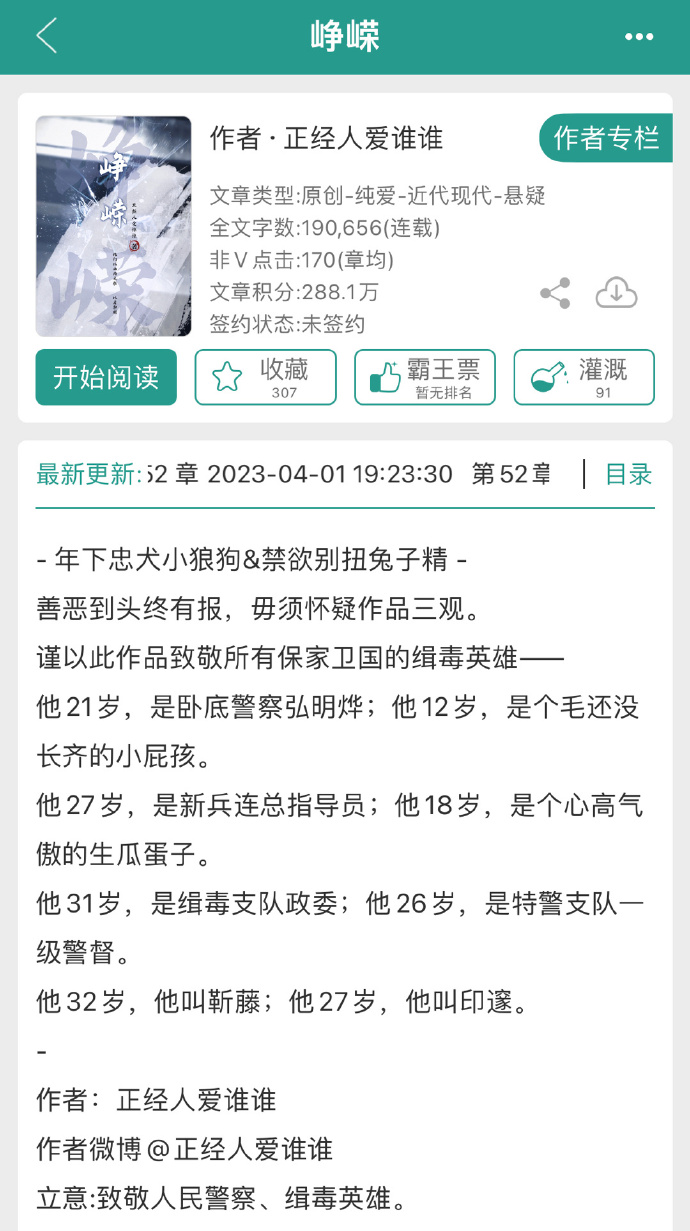Open the three-dot overflow menu
This screenshot has width=690, height=1231.
[638, 37]
